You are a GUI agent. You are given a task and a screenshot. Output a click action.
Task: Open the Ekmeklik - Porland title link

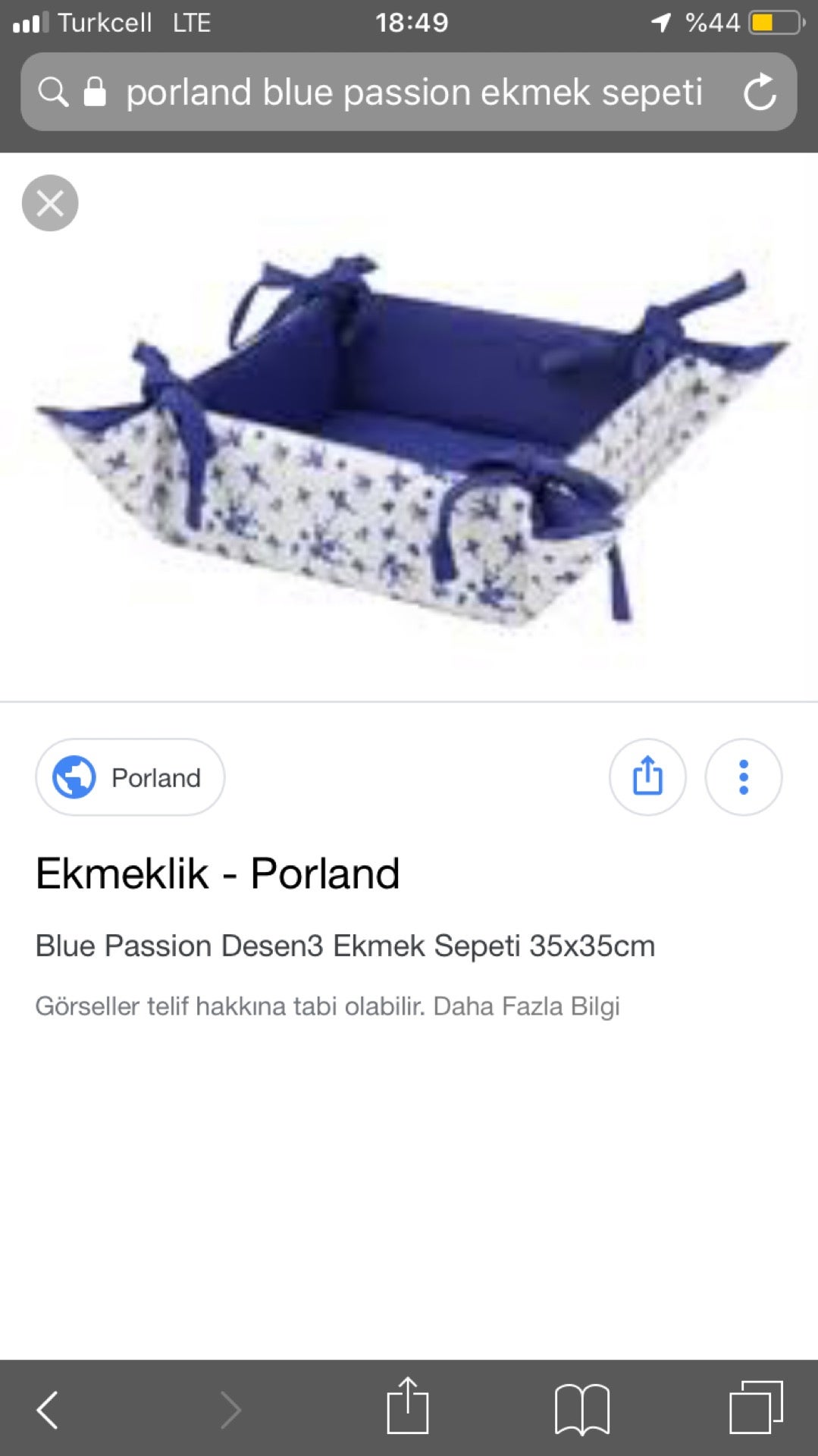click(218, 874)
